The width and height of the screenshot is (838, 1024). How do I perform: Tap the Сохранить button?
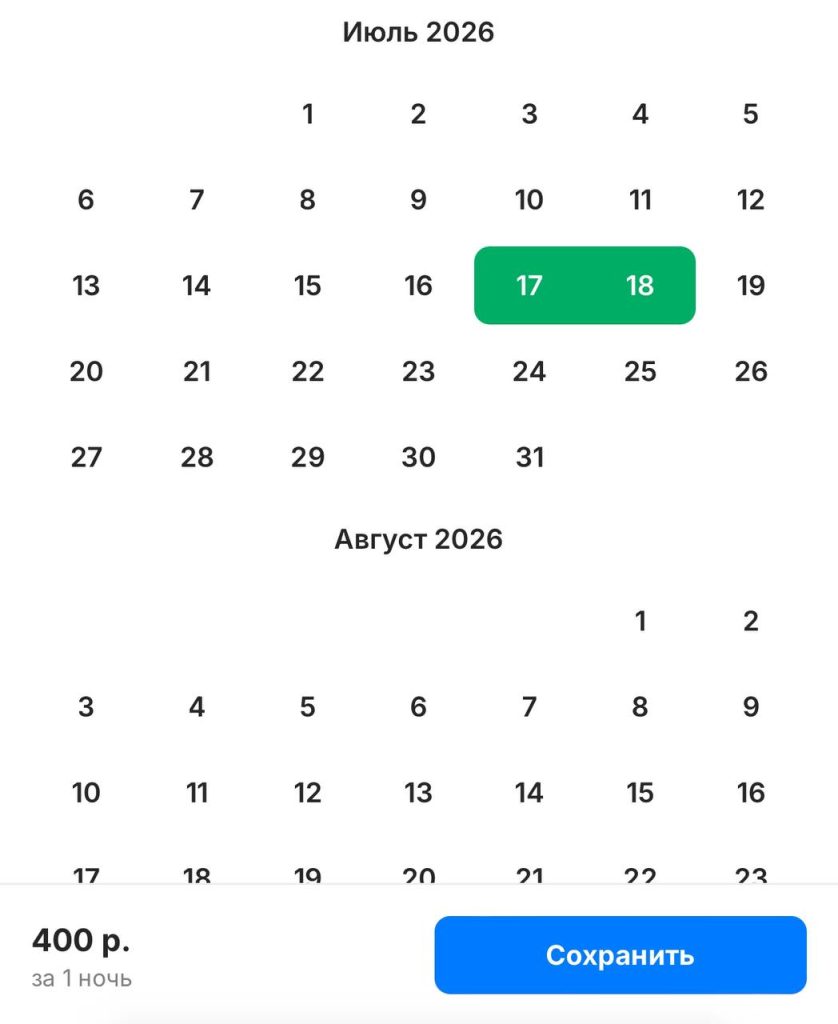pos(620,955)
